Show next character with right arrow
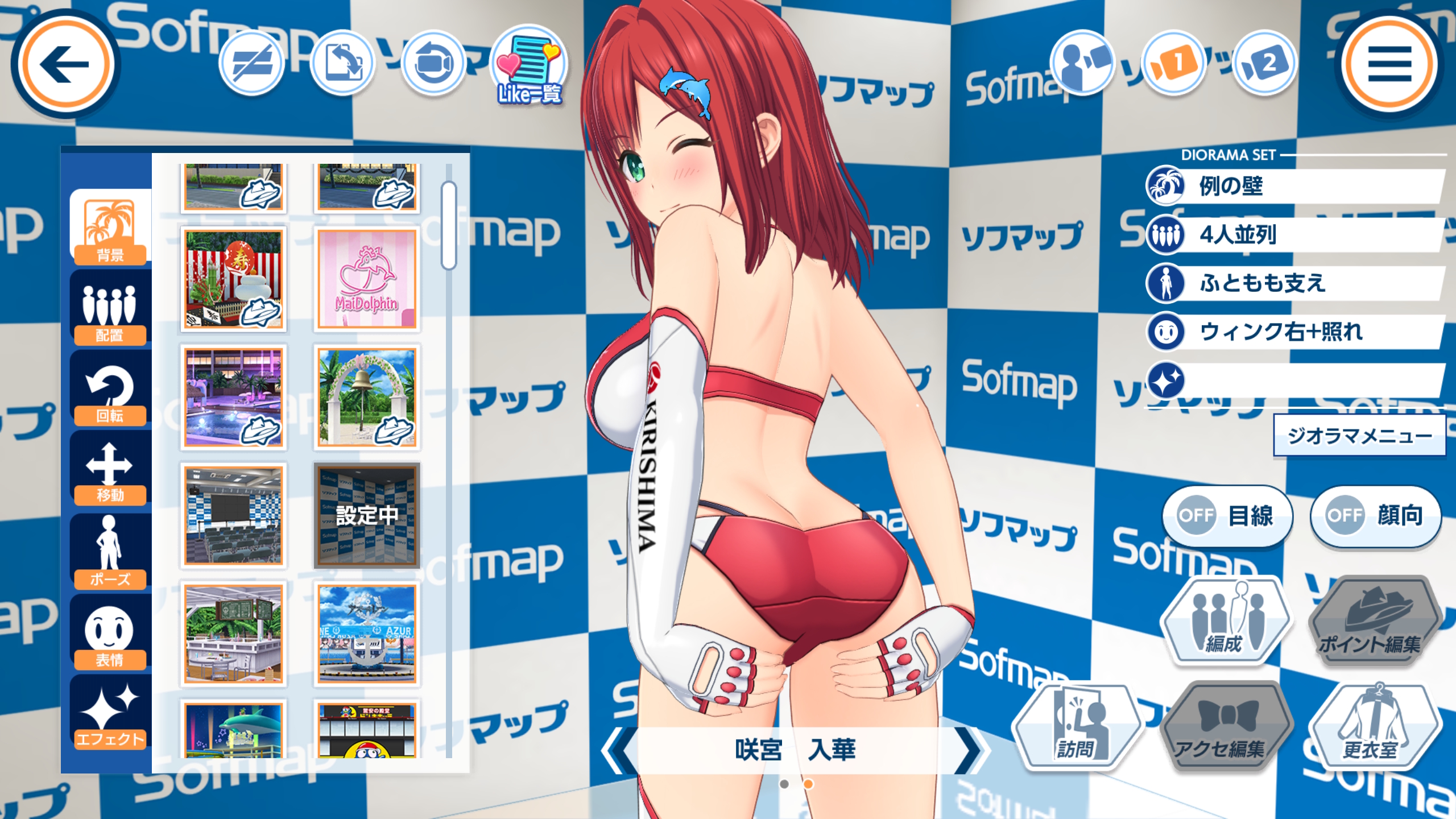The image size is (1456, 819). pyautogui.click(x=970, y=750)
